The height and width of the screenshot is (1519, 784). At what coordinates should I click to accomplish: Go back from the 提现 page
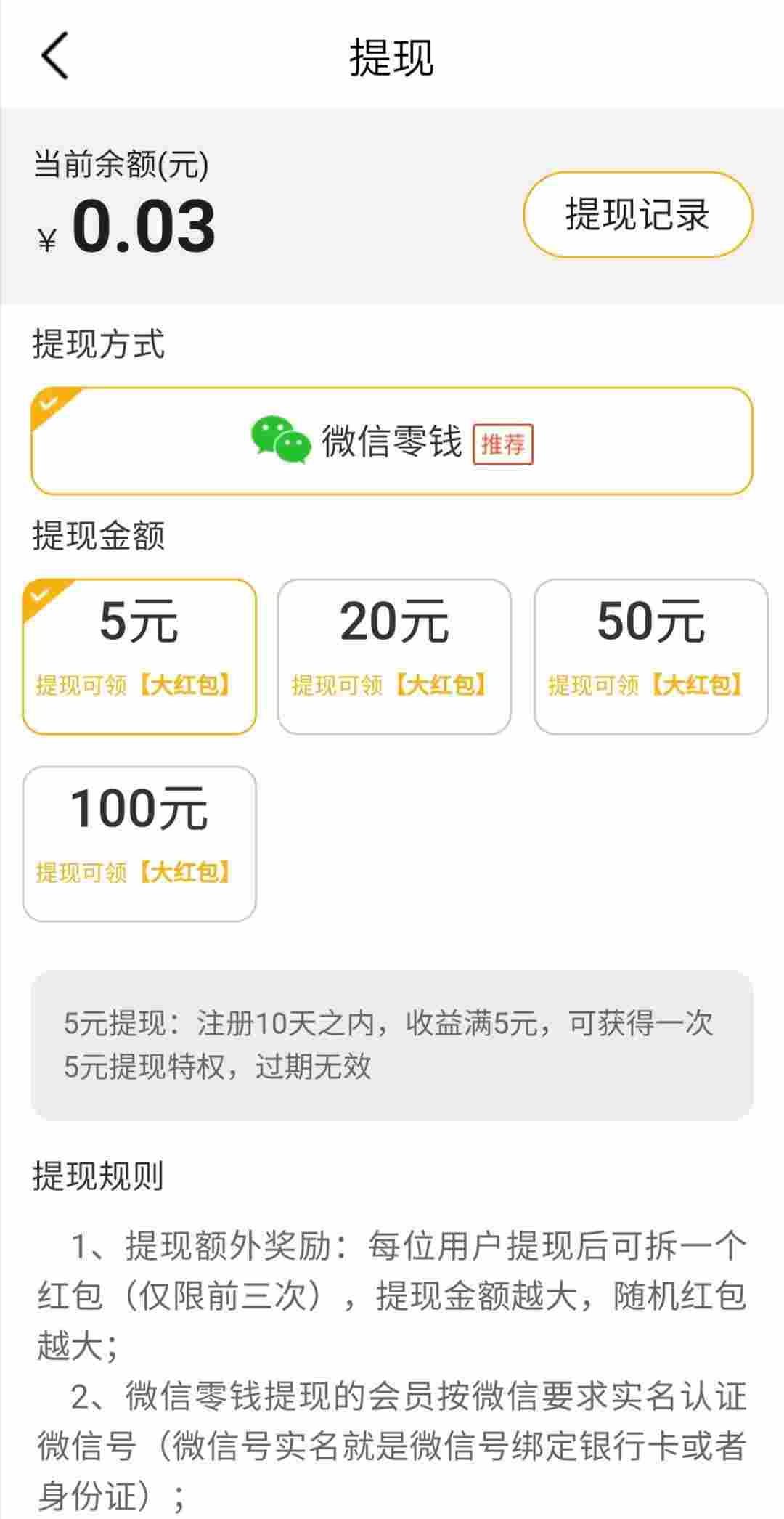pos(55,55)
